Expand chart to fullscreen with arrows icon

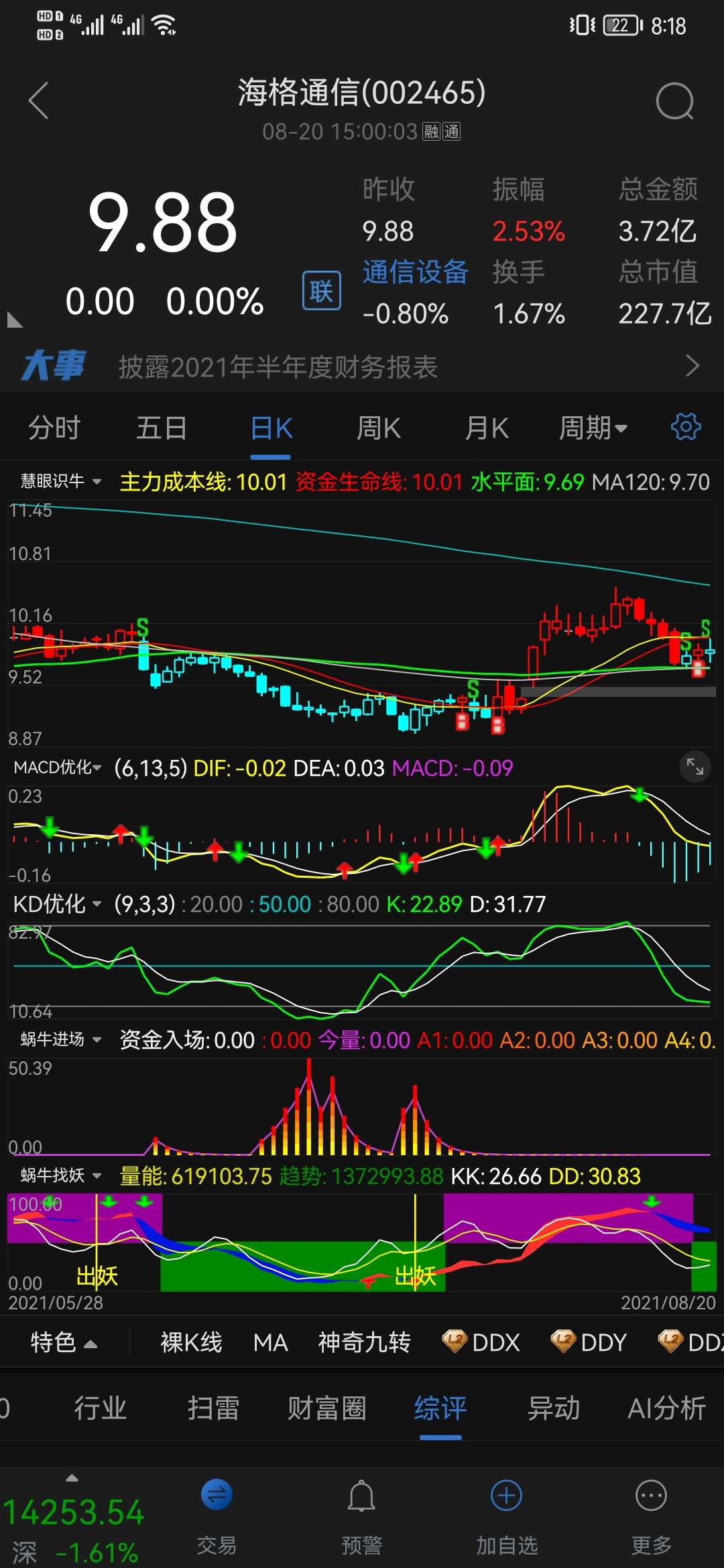click(x=695, y=767)
